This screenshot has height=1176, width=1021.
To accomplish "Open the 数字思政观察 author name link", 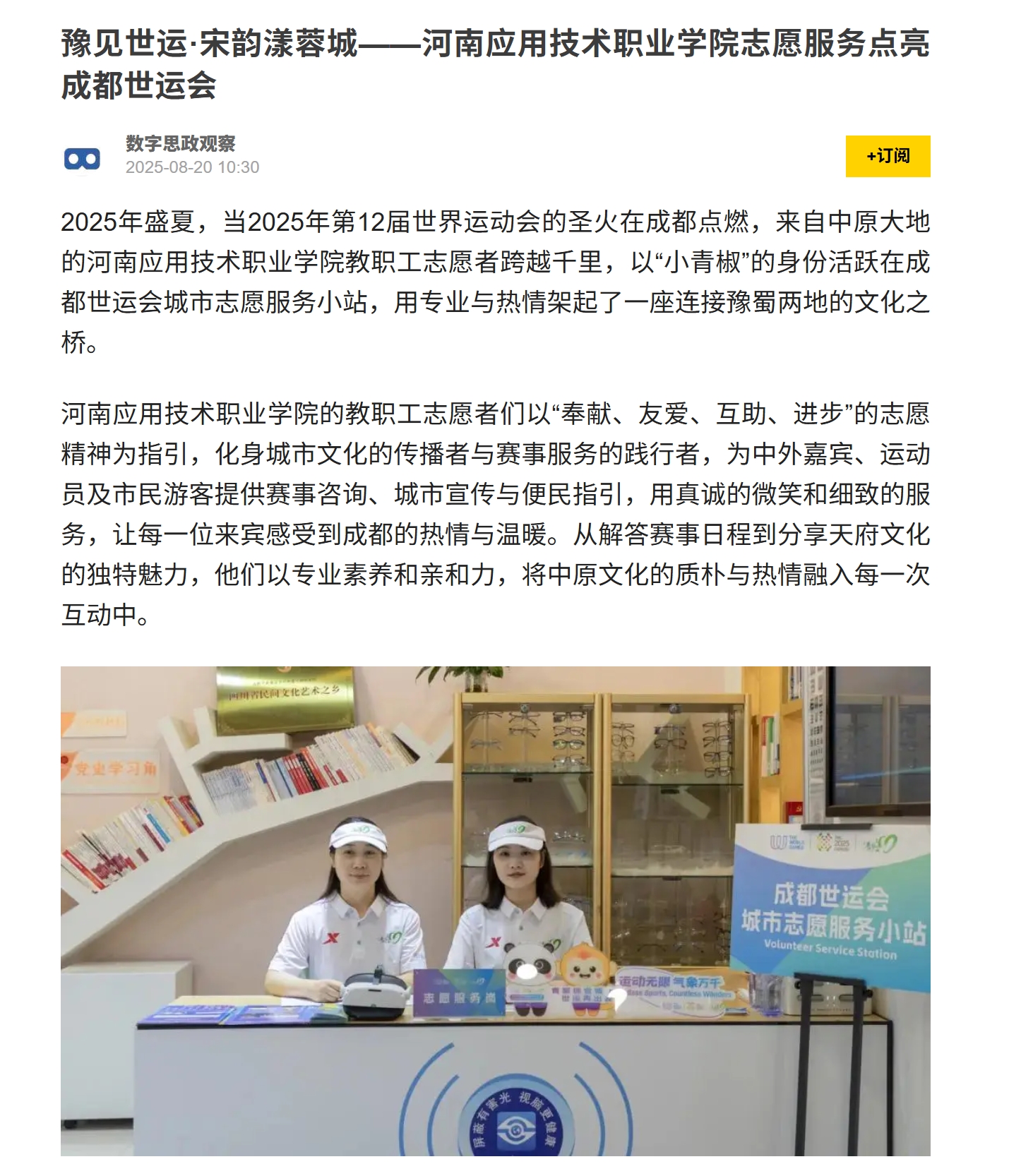I will pyautogui.click(x=180, y=143).
